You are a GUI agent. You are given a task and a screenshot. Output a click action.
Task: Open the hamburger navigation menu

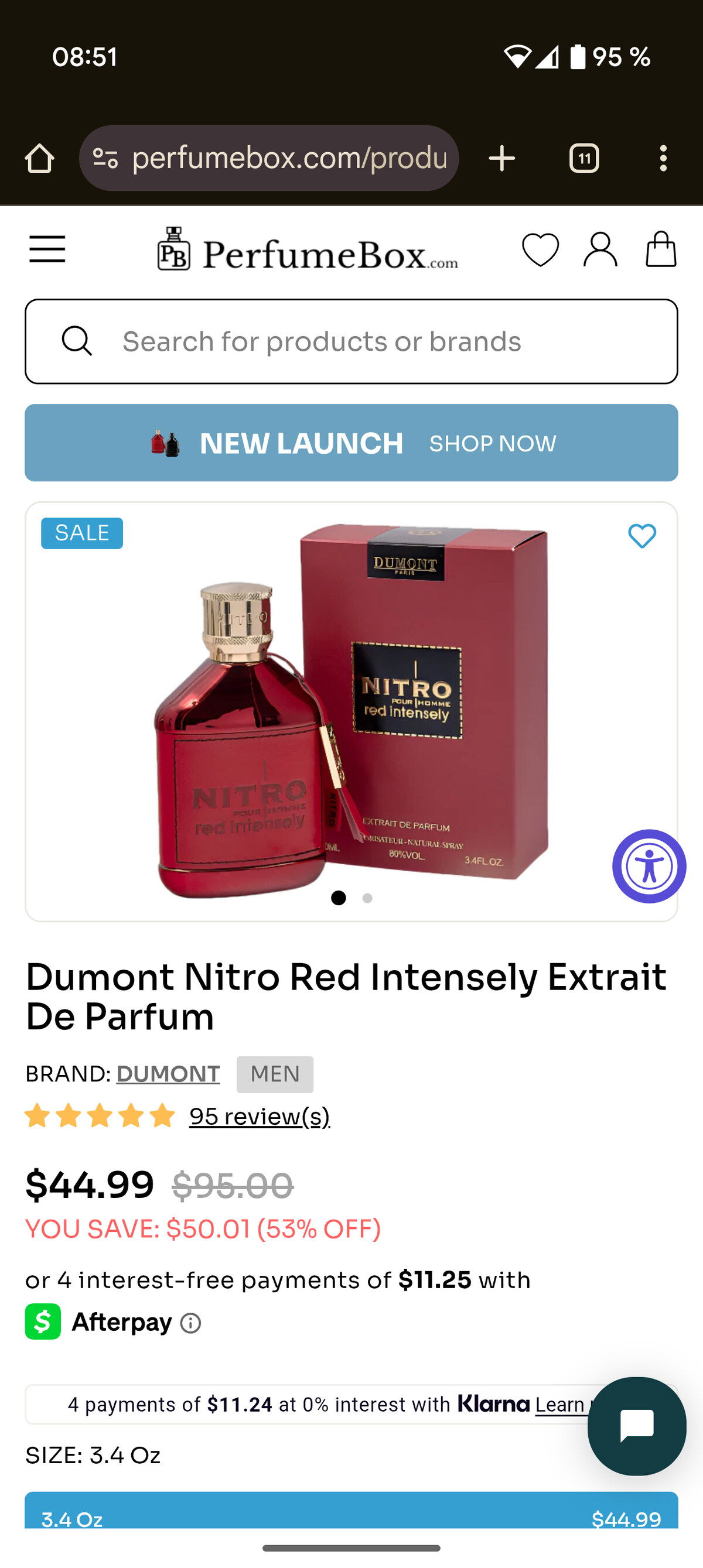point(47,249)
